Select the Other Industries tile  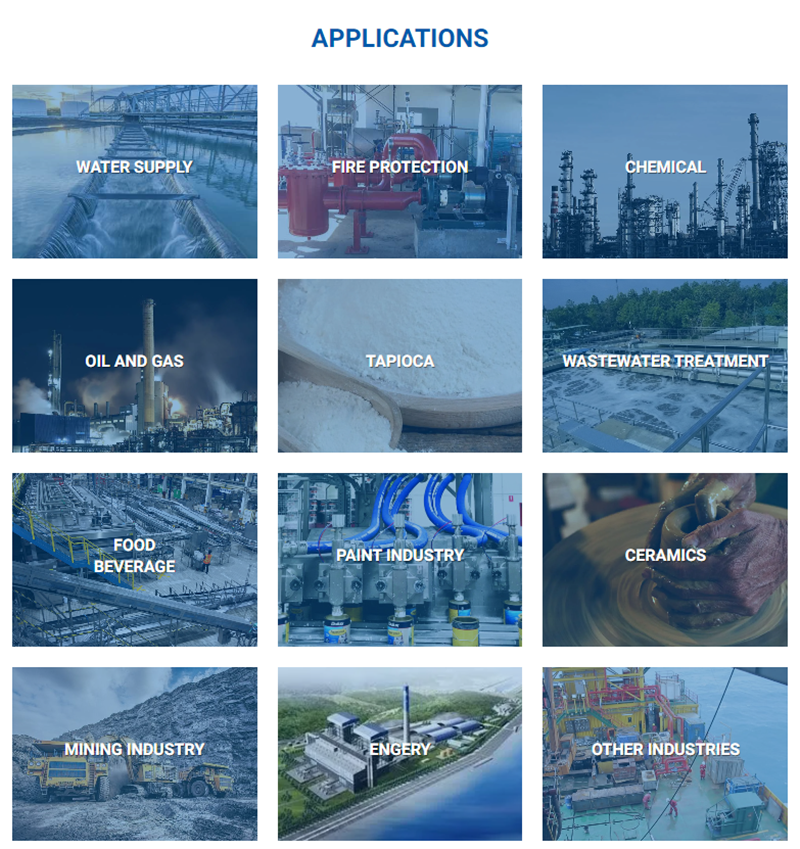[665, 754]
